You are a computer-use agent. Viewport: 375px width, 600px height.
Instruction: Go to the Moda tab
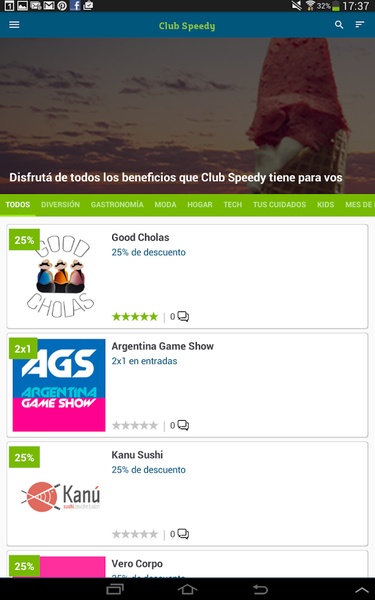tap(165, 205)
